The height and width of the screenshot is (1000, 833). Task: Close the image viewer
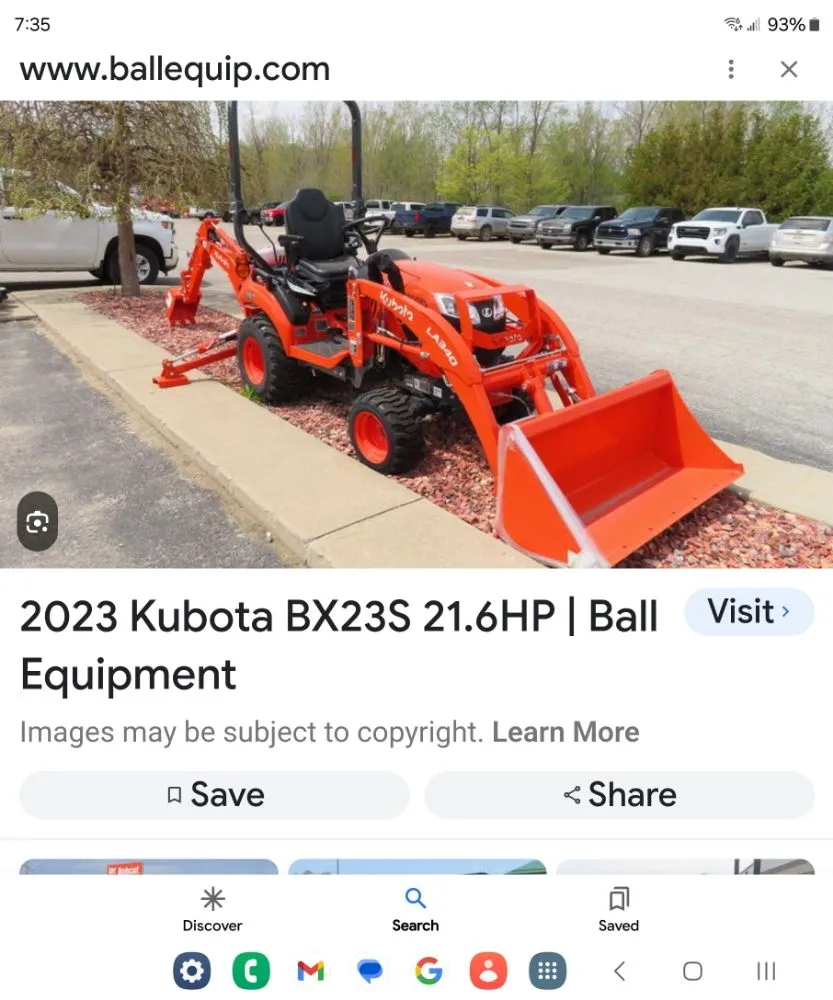[x=789, y=69]
